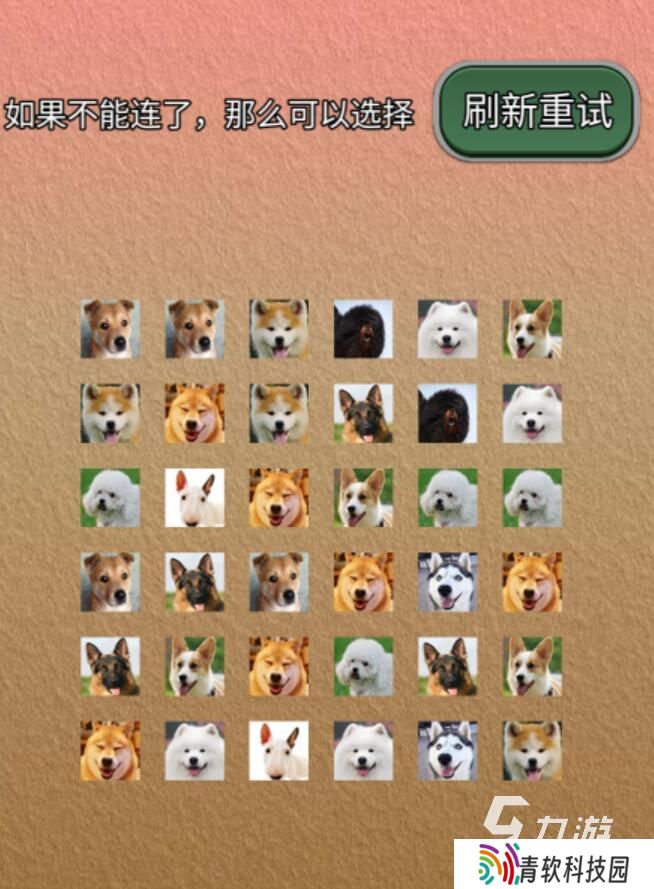
Task: Pick the bull terrier tile between two Samoyeds
Action: point(279,750)
